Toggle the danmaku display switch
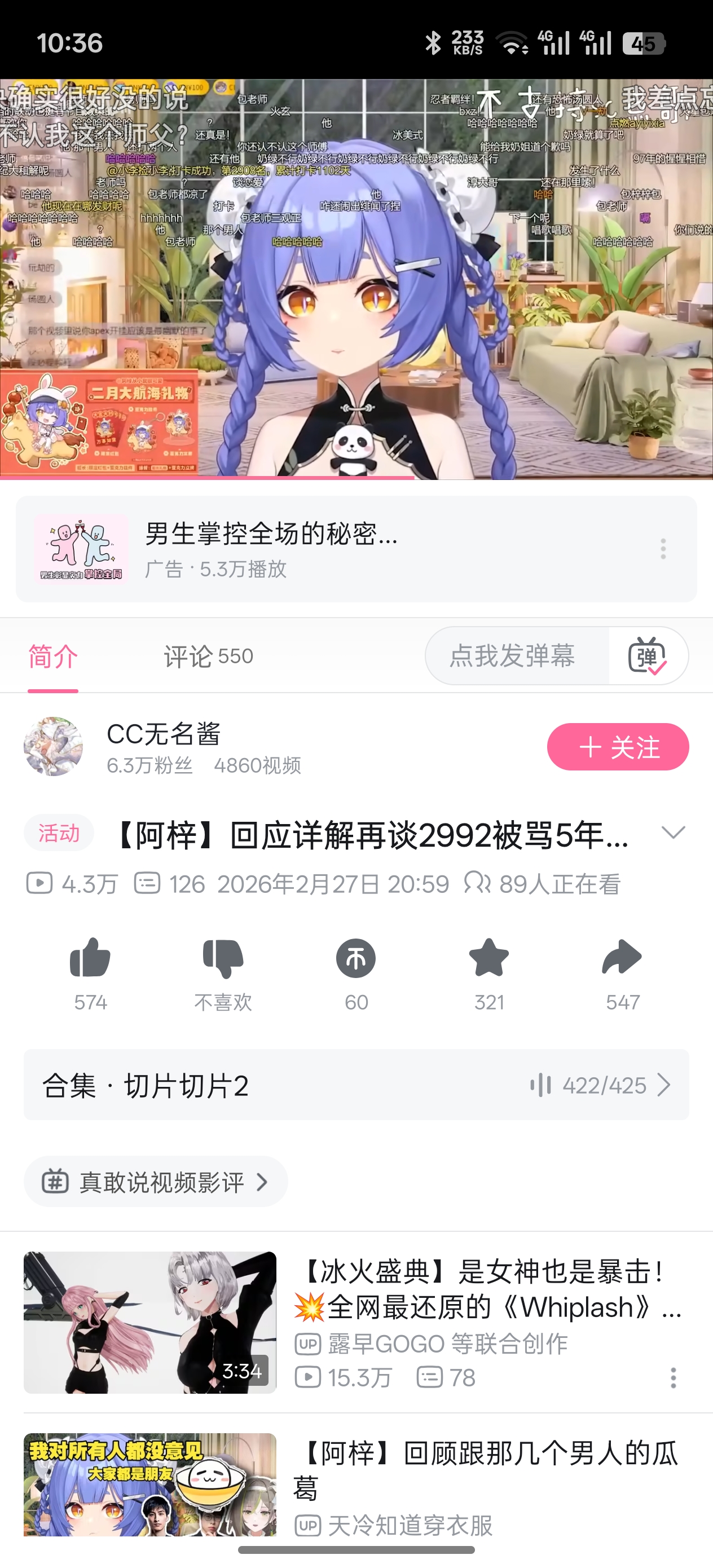713x1568 pixels. (x=647, y=656)
